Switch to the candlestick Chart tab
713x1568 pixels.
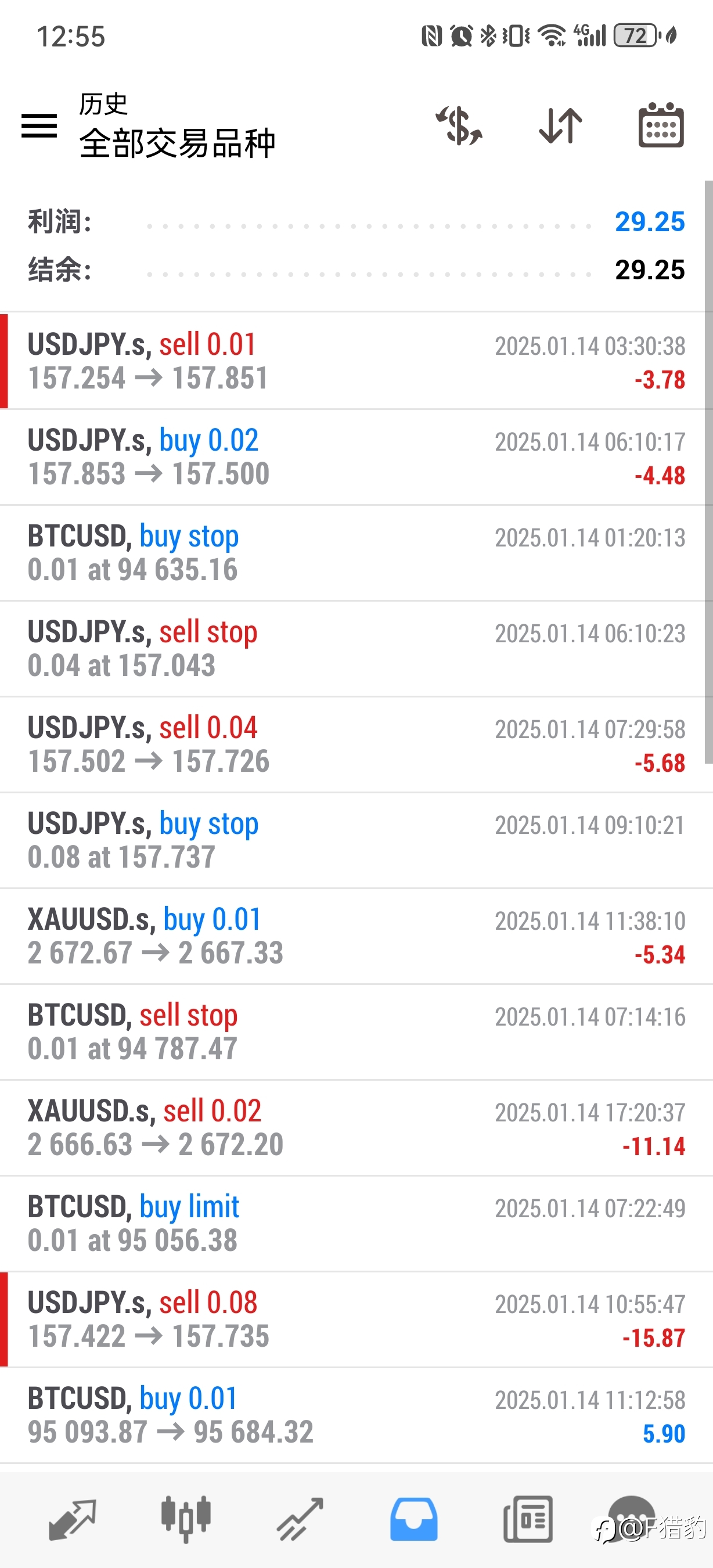click(x=186, y=1519)
